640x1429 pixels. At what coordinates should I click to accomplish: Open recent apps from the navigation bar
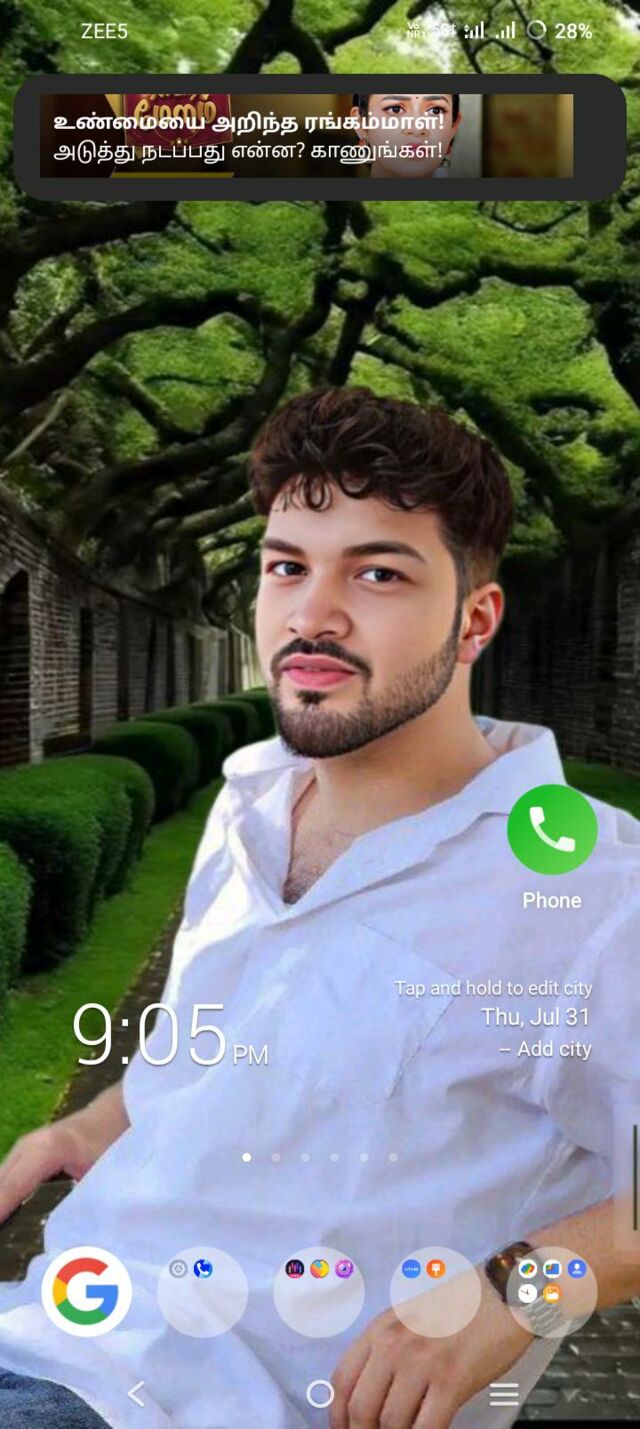[504, 1393]
